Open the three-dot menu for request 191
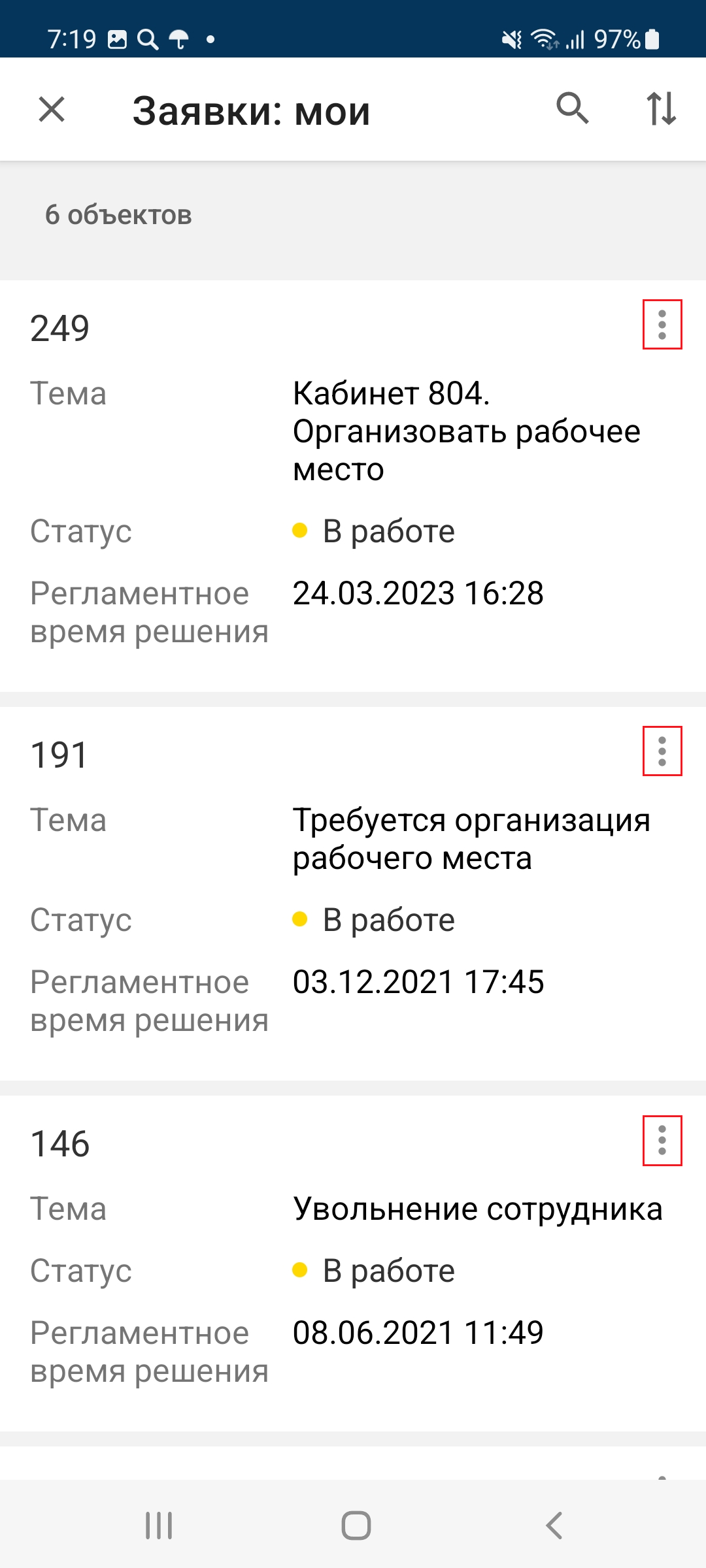The height and width of the screenshot is (1568, 706). [x=662, y=751]
